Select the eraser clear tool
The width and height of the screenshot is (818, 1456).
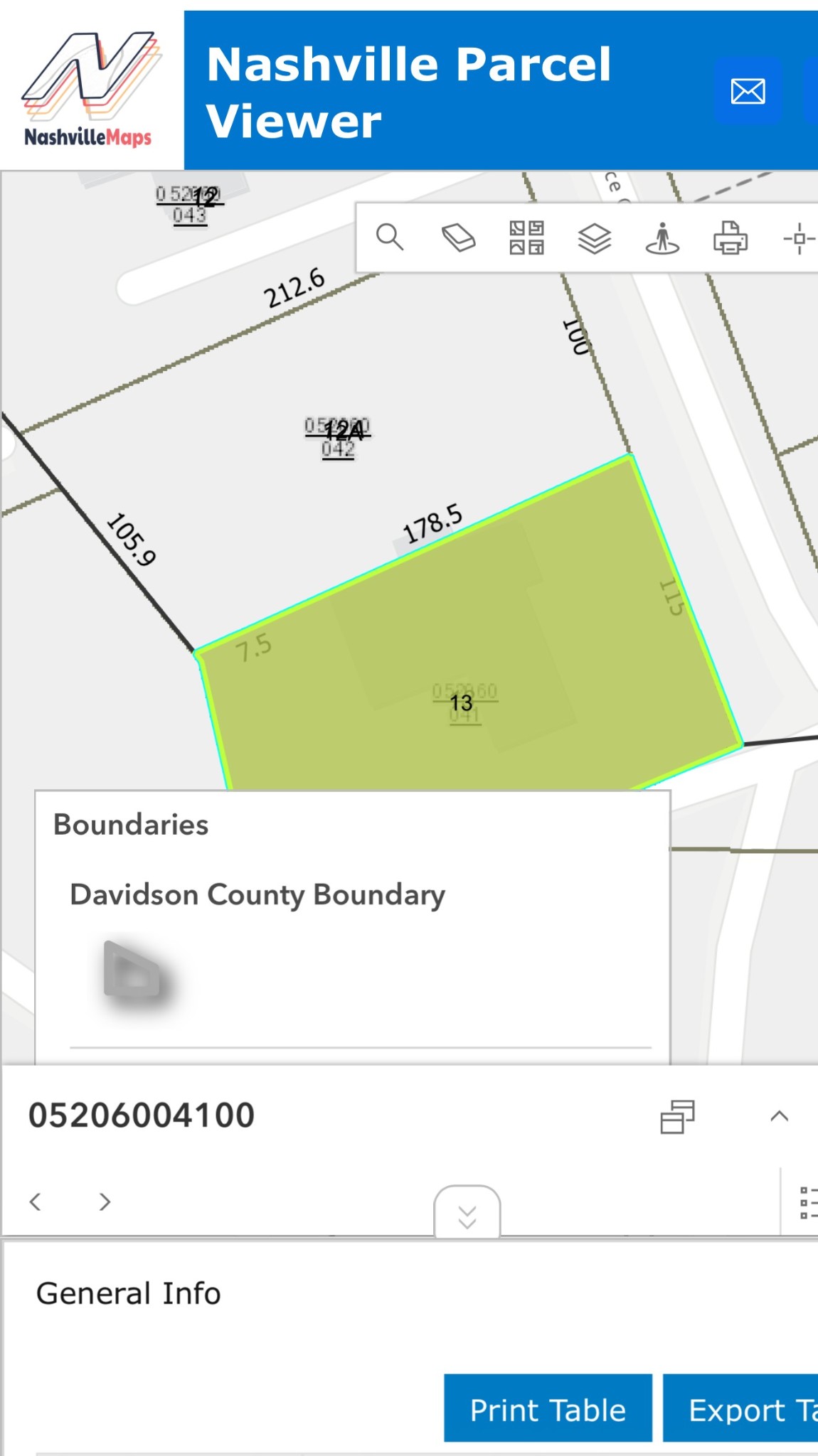click(458, 237)
